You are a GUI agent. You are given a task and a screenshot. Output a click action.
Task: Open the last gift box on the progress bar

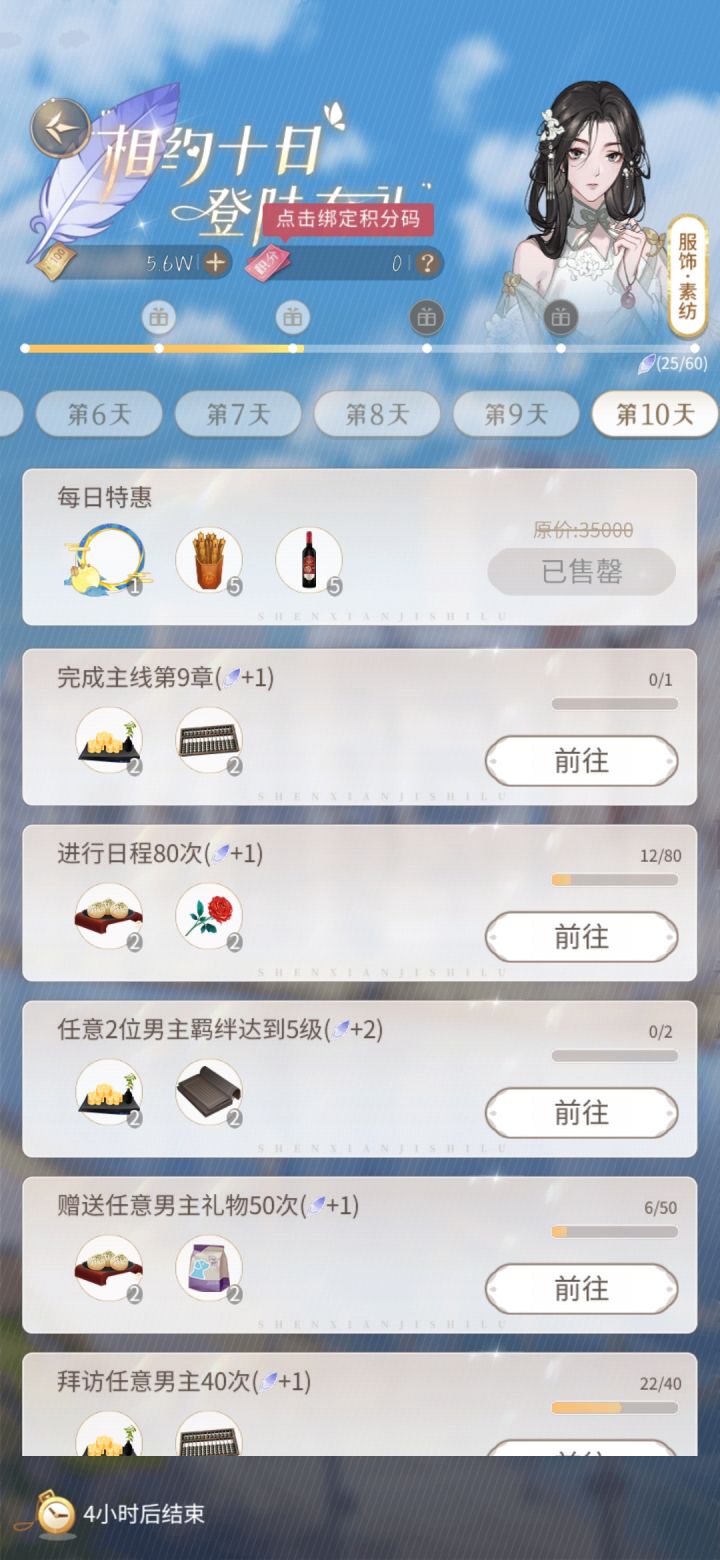pyautogui.click(x=560, y=318)
